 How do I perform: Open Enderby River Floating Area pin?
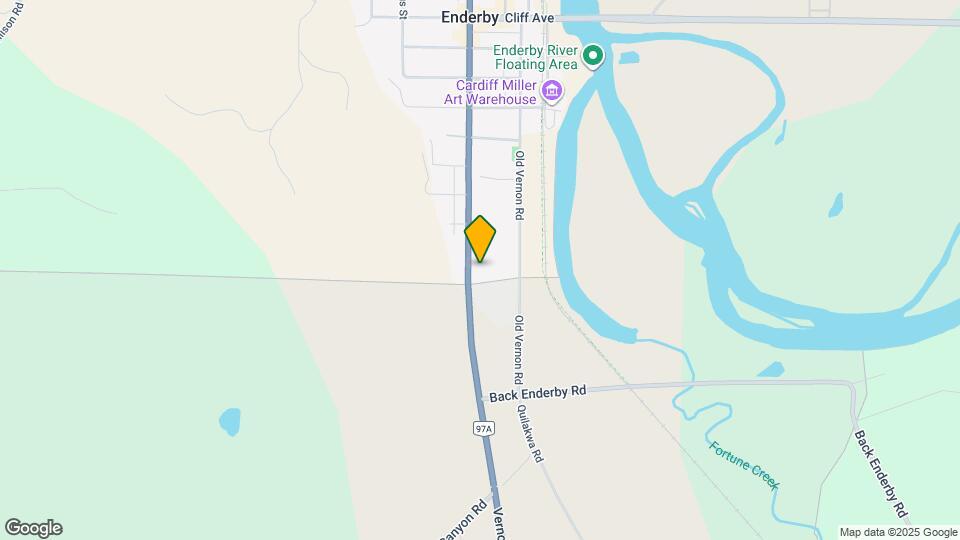tap(592, 56)
